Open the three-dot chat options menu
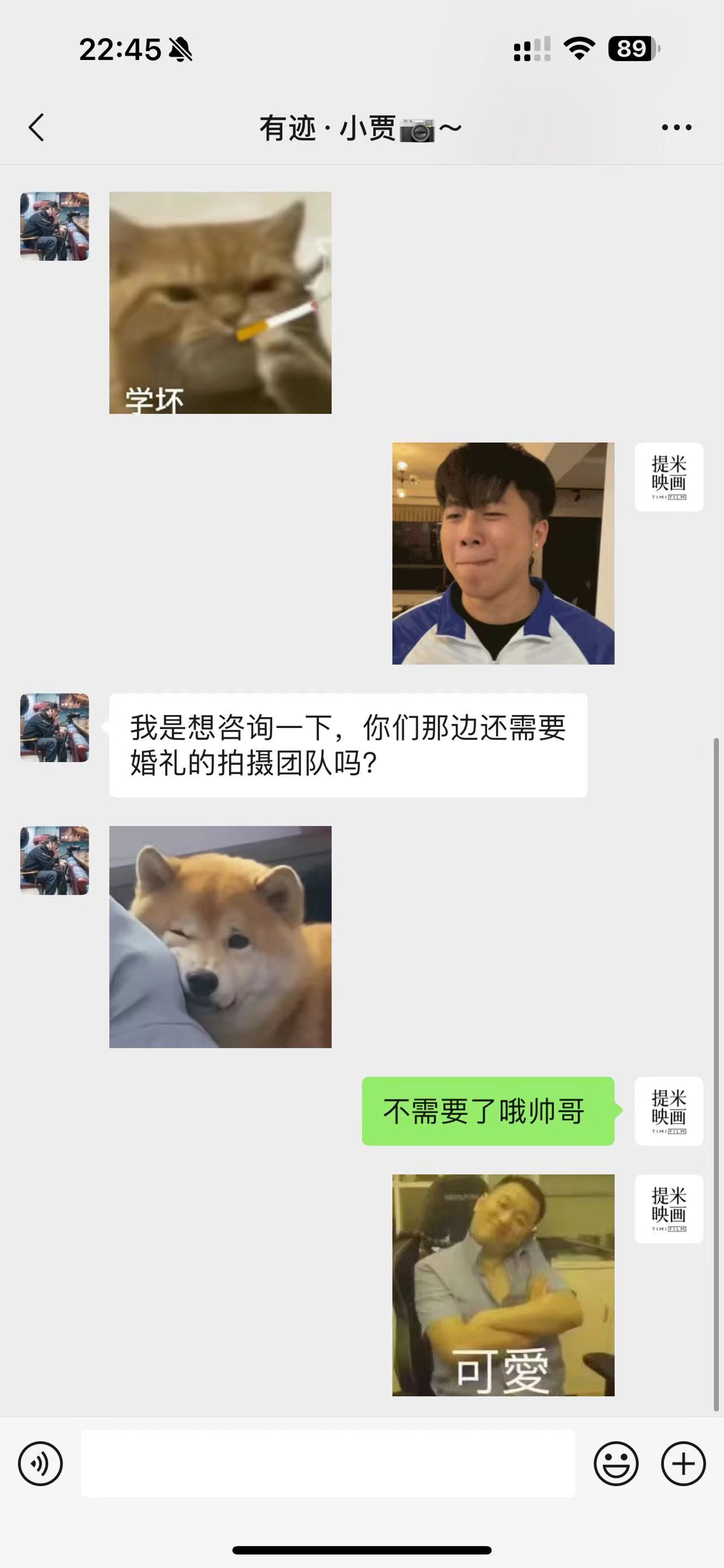 (676, 127)
